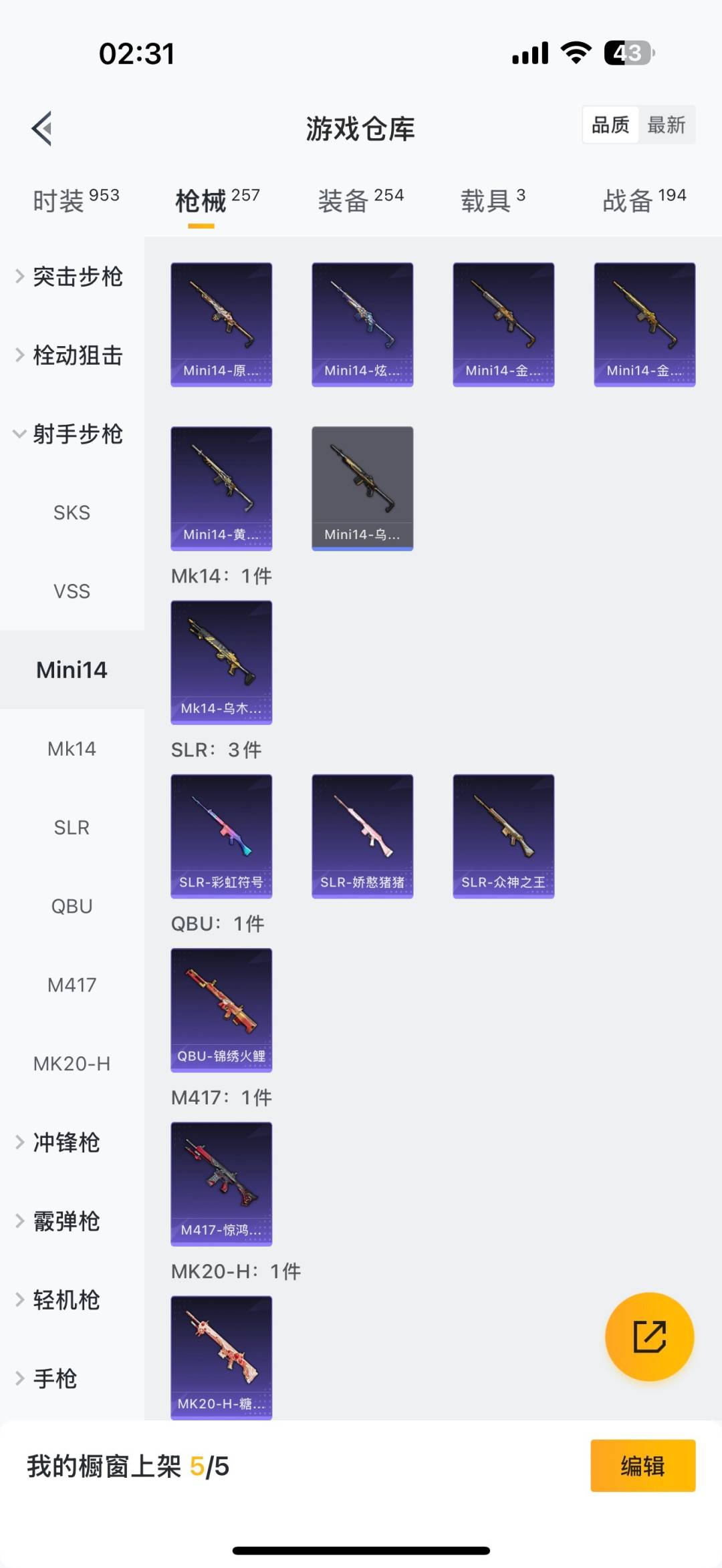
Task: Select VSS in the sidebar
Action: [x=72, y=591]
